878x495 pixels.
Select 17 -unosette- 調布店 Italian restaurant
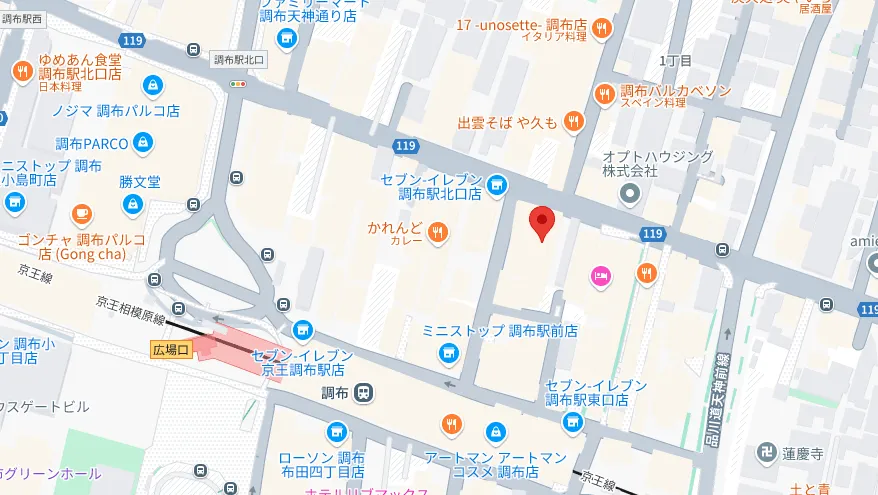coord(602,27)
